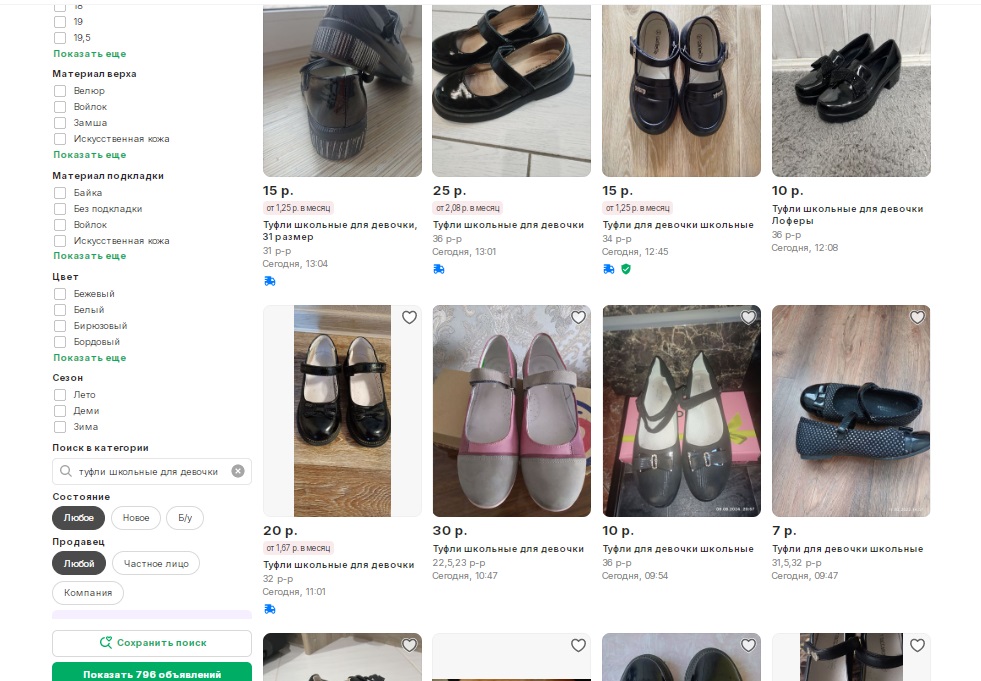The height and width of the screenshot is (681, 981).
Task: Favorite the 30 р. pink-grey shoes listing
Action: [578, 318]
